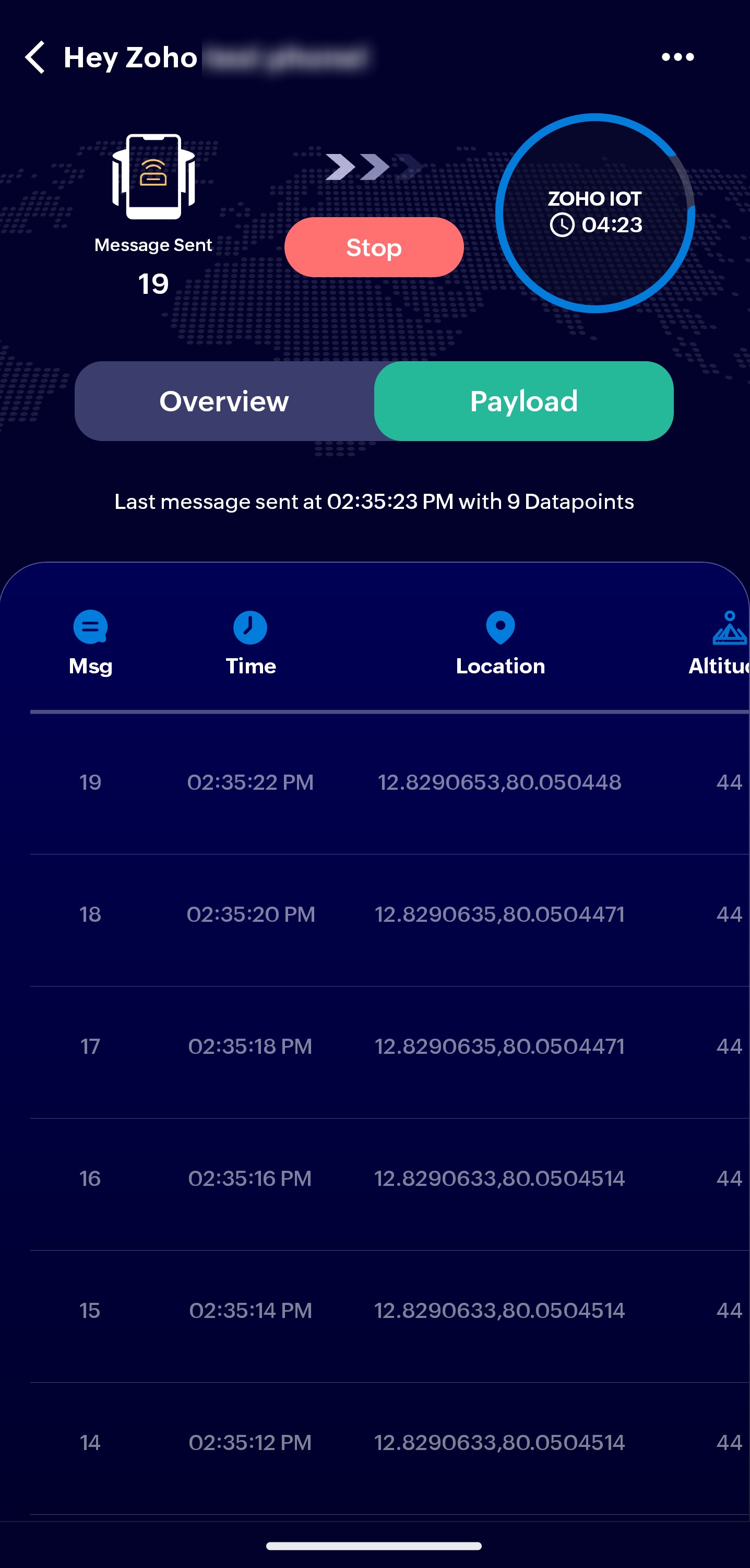The height and width of the screenshot is (1568, 750).
Task: Open the three-dot overflow menu
Action: tap(677, 57)
